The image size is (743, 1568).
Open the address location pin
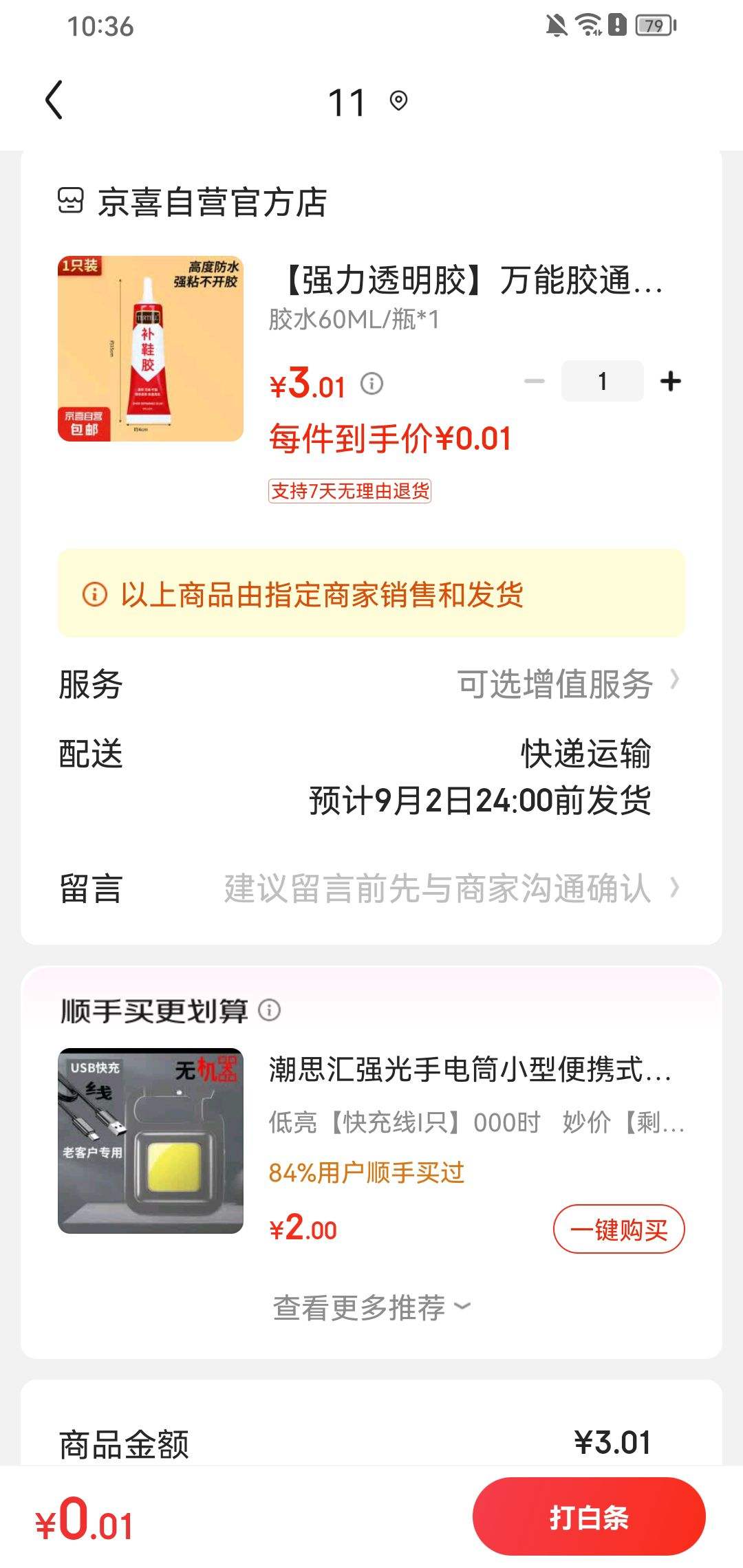coord(398,101)
